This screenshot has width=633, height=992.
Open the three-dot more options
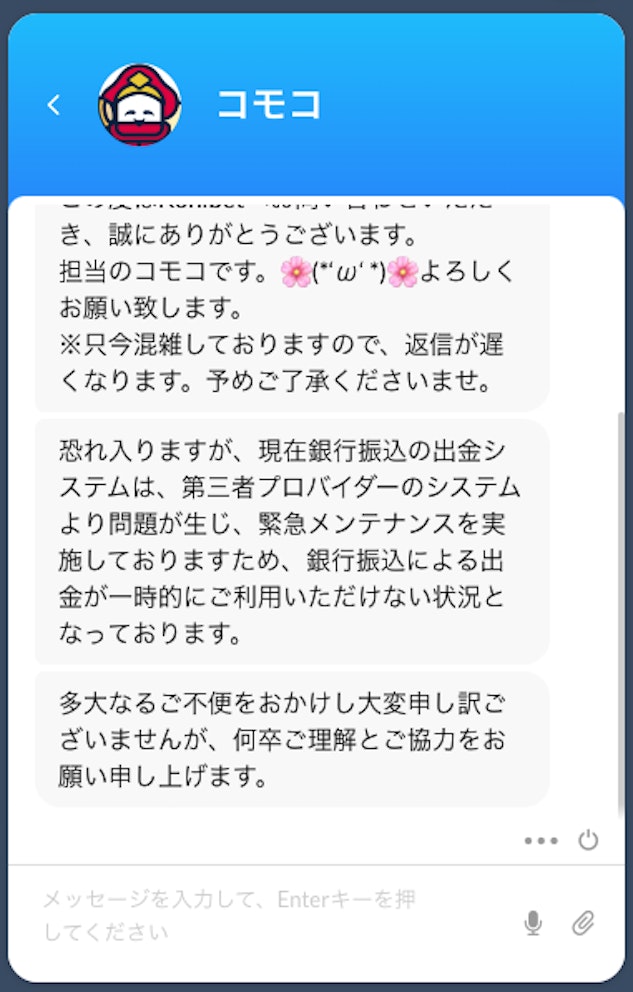(541, 841)
